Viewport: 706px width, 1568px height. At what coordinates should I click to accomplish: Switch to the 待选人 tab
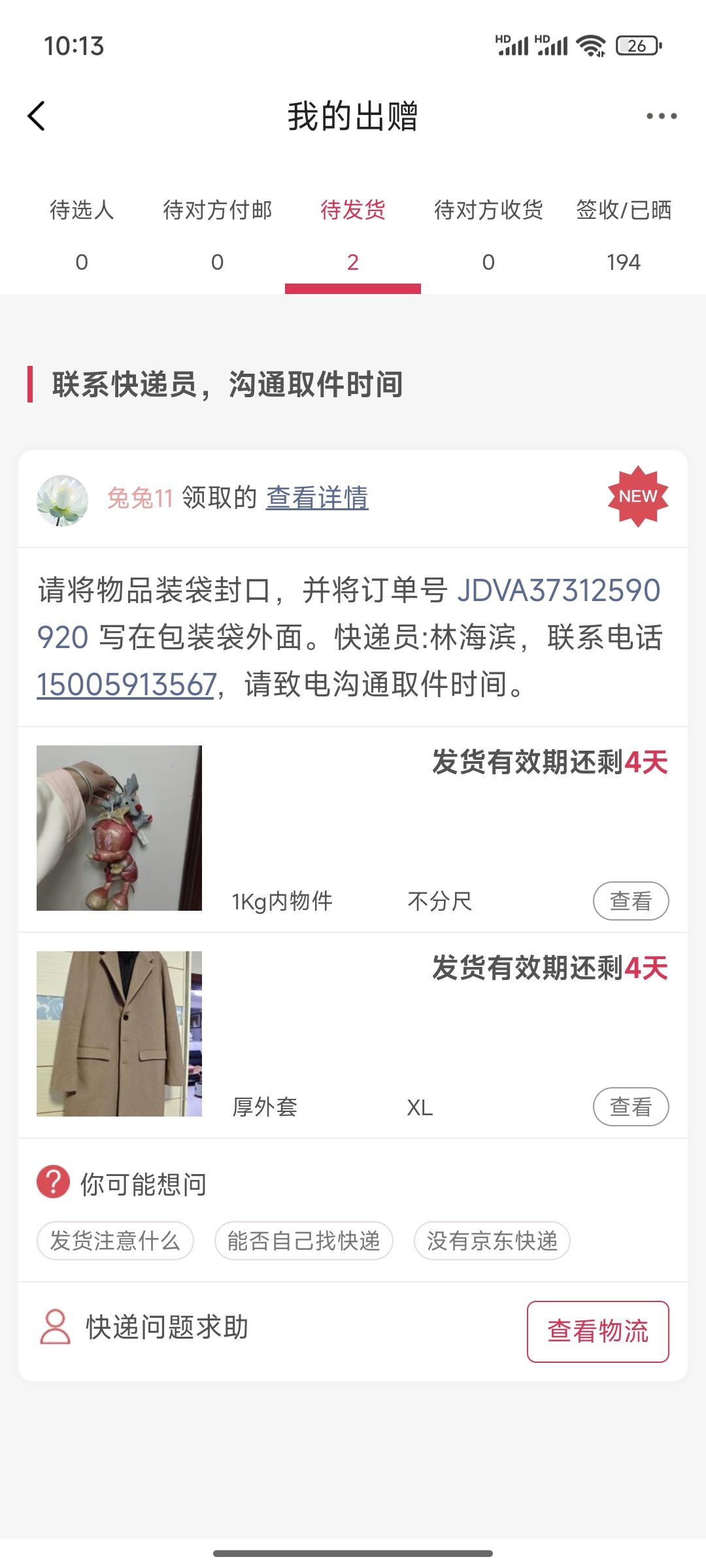[x=82, y=235]
